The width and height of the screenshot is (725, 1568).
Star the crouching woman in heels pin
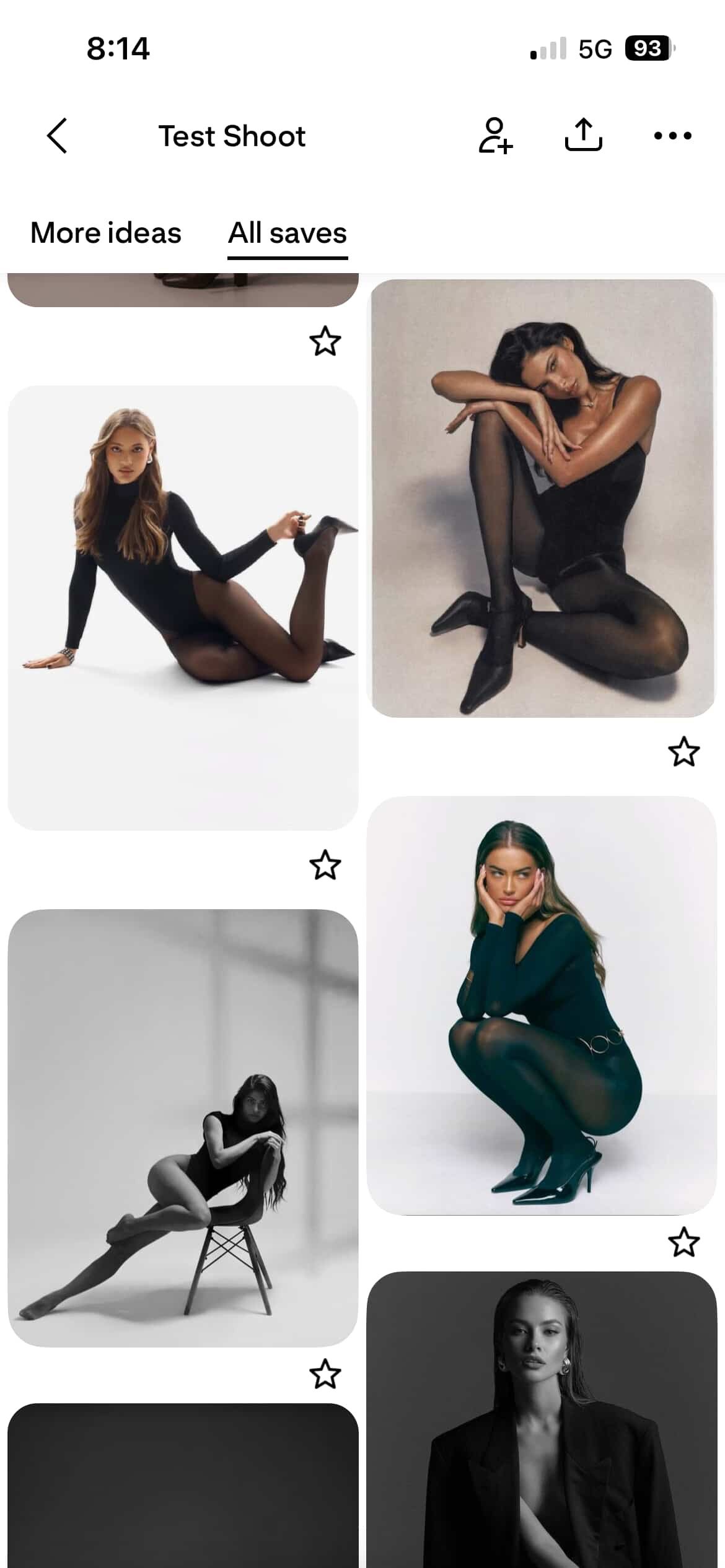[683, 1242]
